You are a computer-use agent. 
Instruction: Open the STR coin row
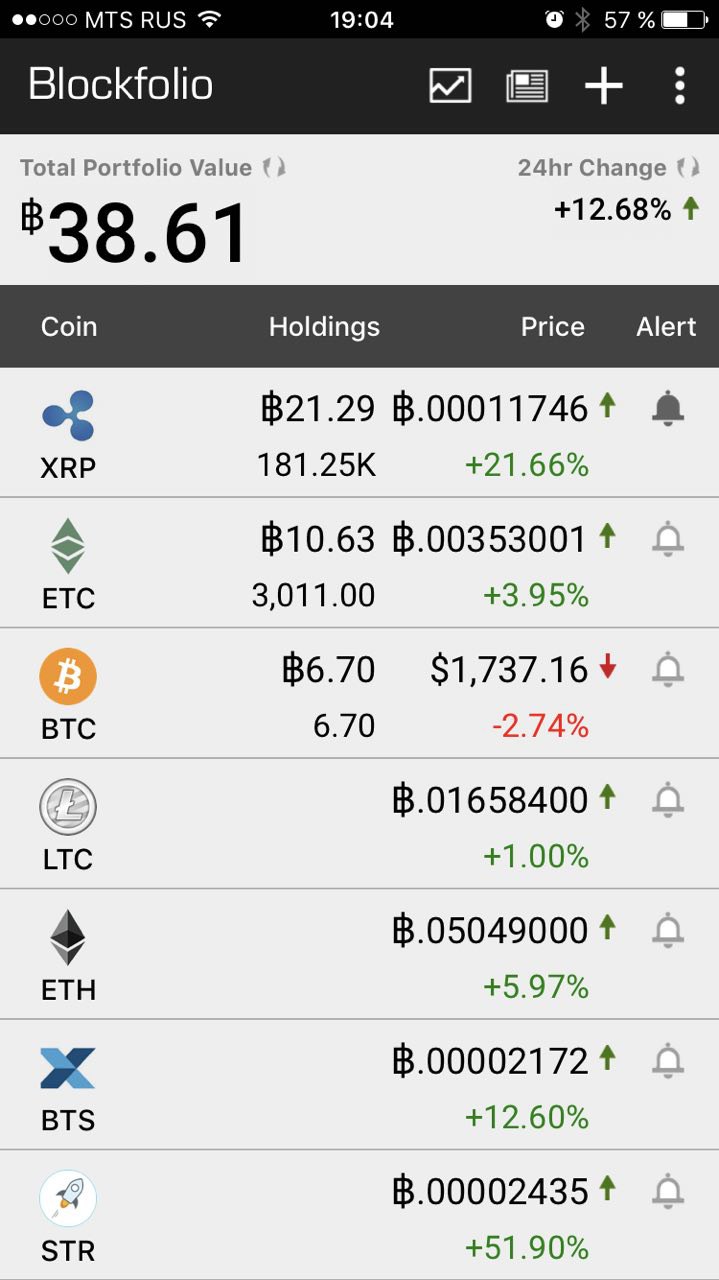[x=359, y=1215]
